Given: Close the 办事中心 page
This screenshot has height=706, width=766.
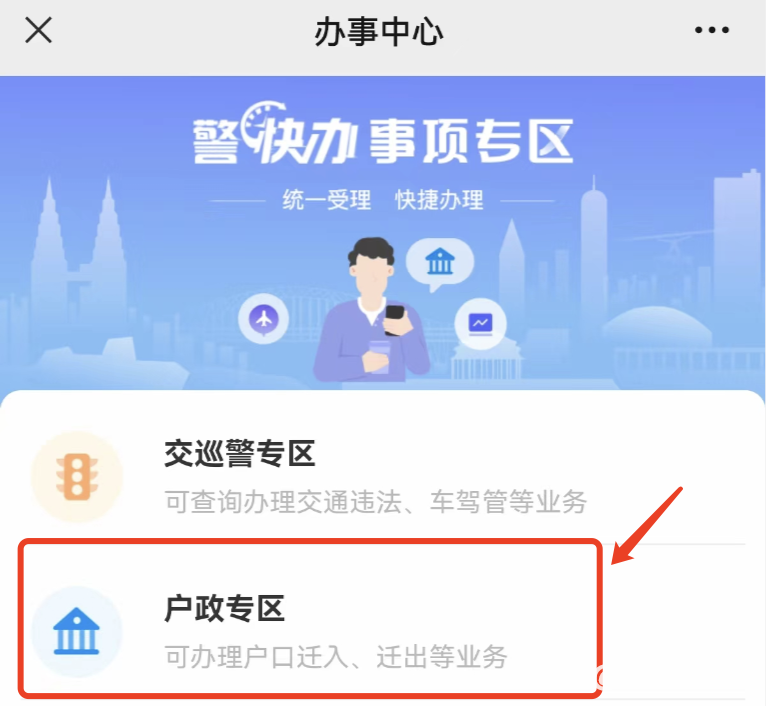Looking at the screenshot, I should [x=38, y=31].
